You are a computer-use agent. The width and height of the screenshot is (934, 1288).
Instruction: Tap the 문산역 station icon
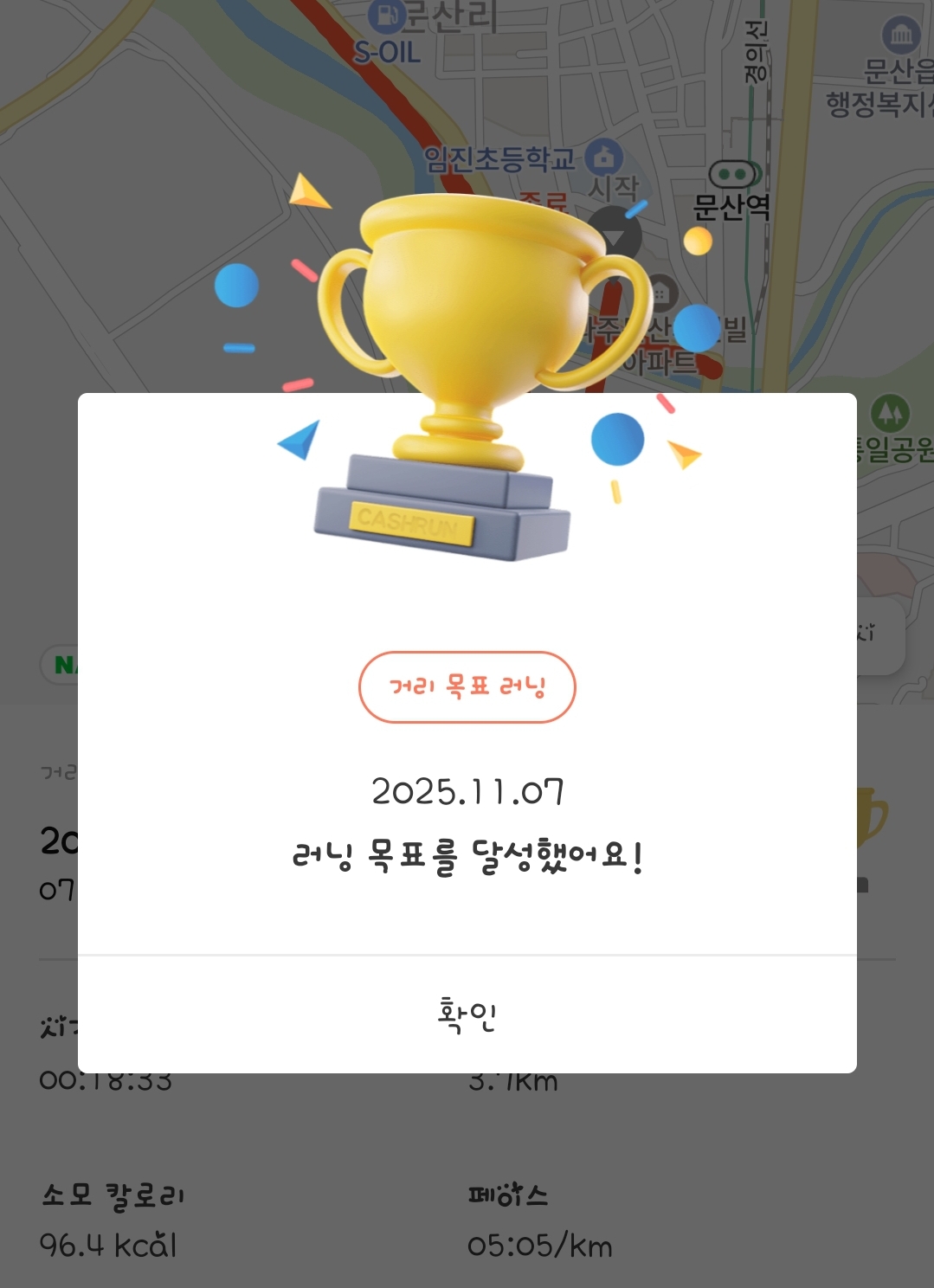click(x=731, y=176)
